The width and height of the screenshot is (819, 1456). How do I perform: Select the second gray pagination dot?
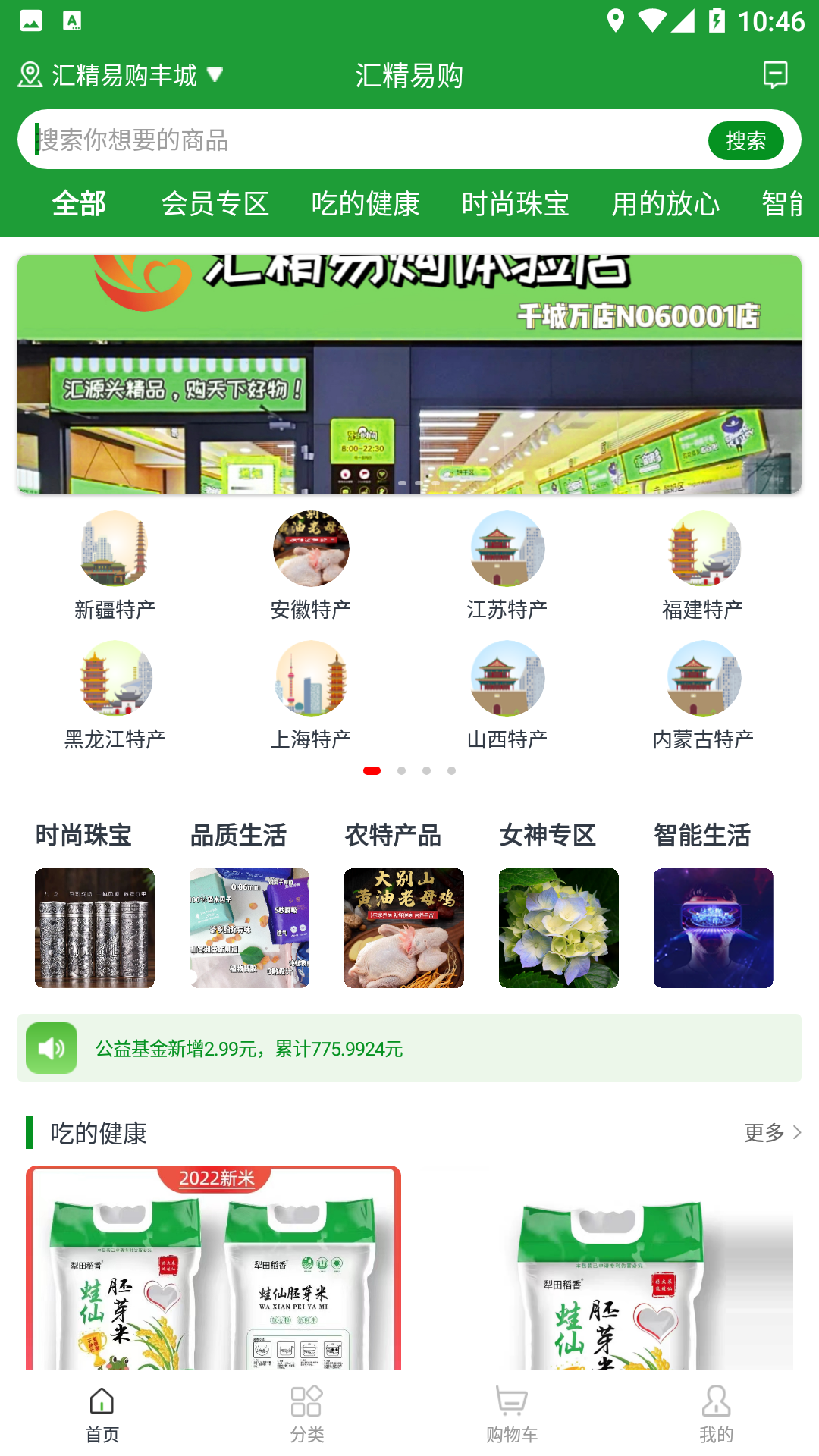pos(400,770)
